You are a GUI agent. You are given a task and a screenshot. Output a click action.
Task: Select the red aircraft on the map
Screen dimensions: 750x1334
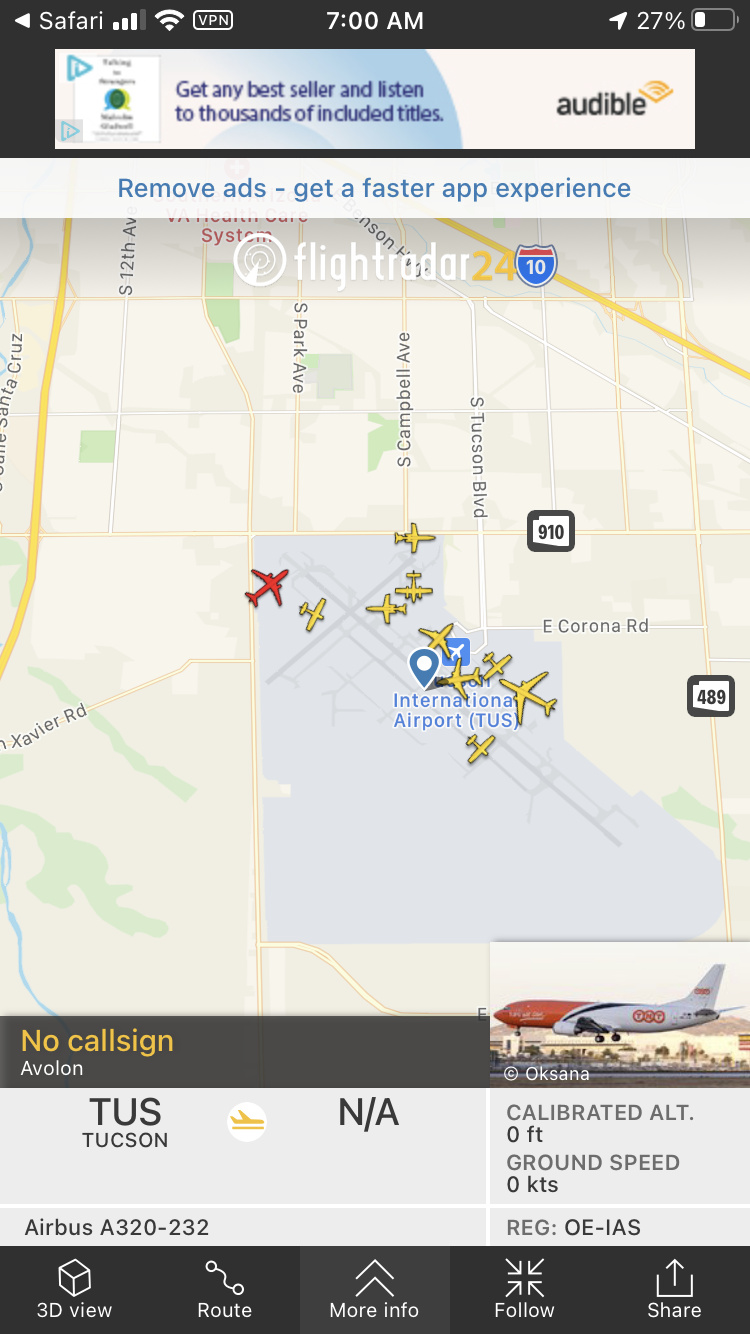pos(267,587)
